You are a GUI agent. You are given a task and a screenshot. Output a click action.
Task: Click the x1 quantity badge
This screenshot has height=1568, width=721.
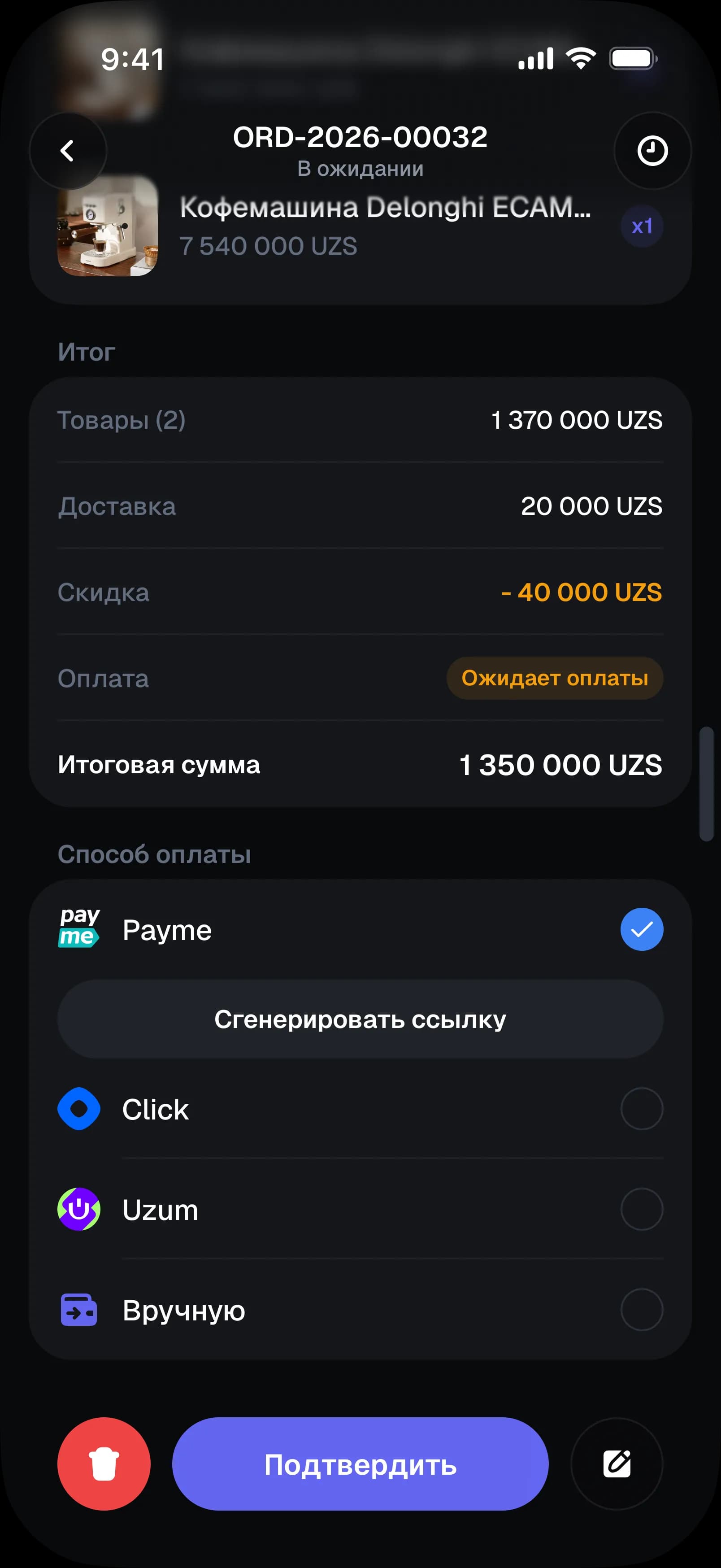point(642,226)
